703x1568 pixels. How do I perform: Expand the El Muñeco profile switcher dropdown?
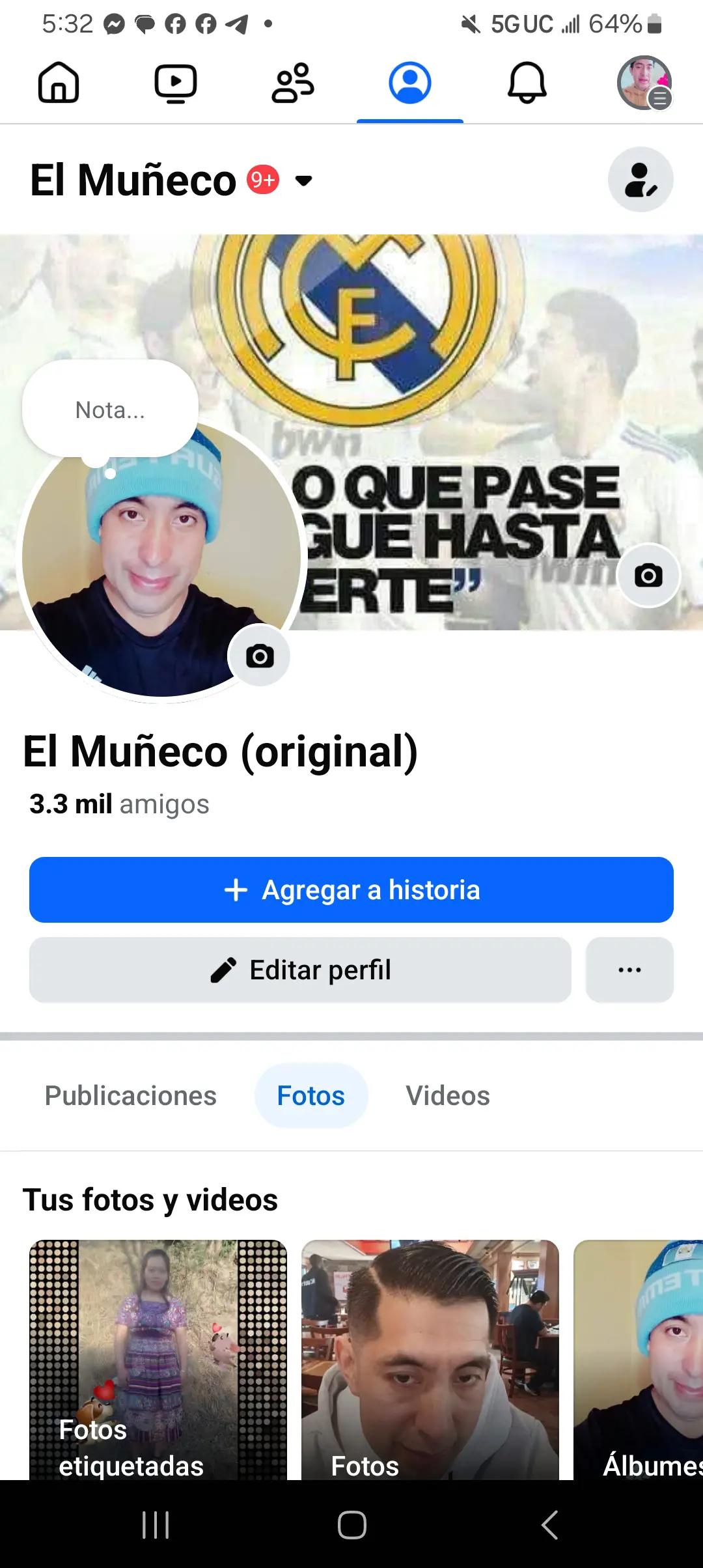[303, 180]
